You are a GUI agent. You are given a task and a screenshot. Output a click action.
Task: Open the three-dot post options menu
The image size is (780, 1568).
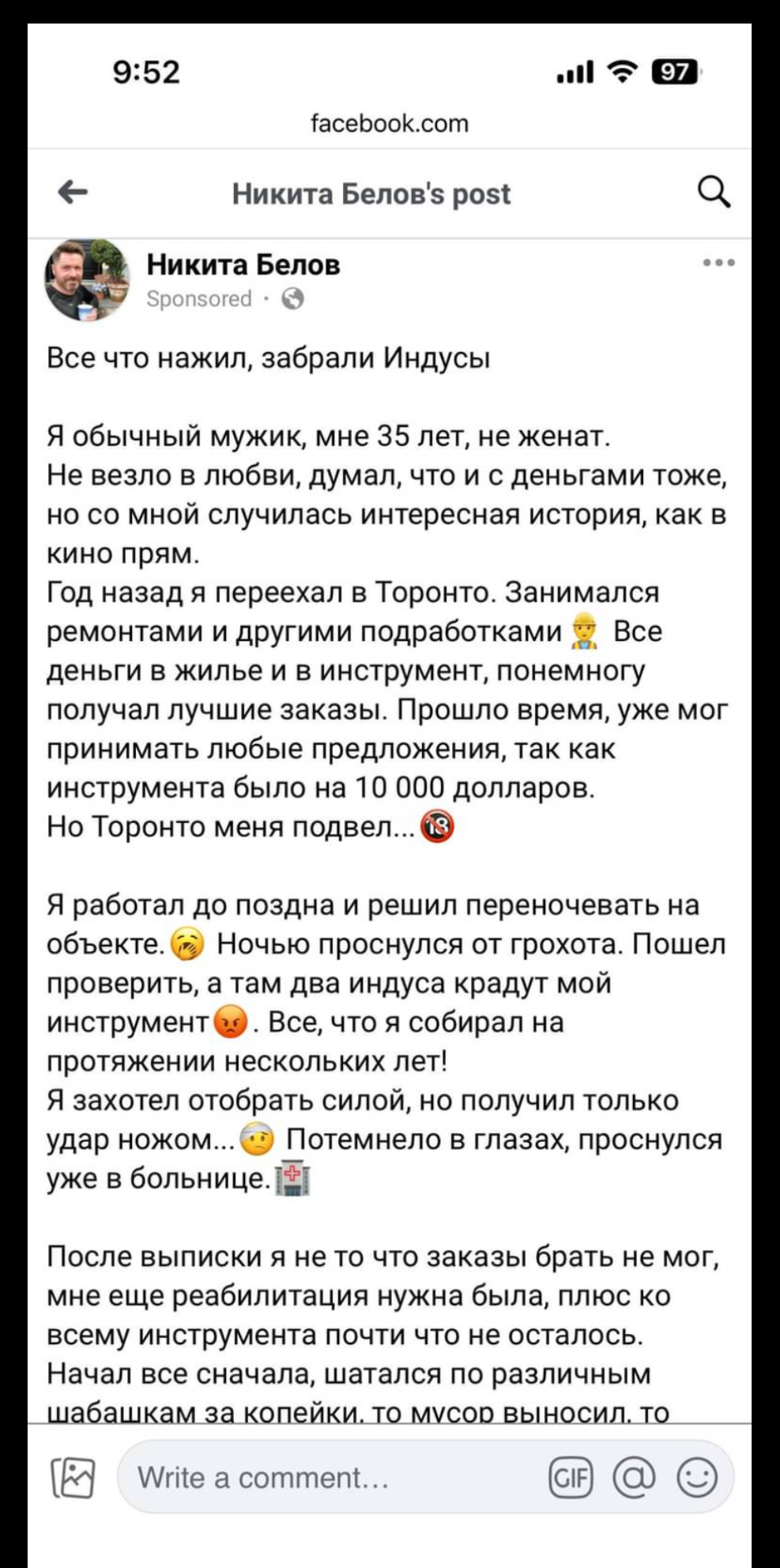[x=718, y=263]
